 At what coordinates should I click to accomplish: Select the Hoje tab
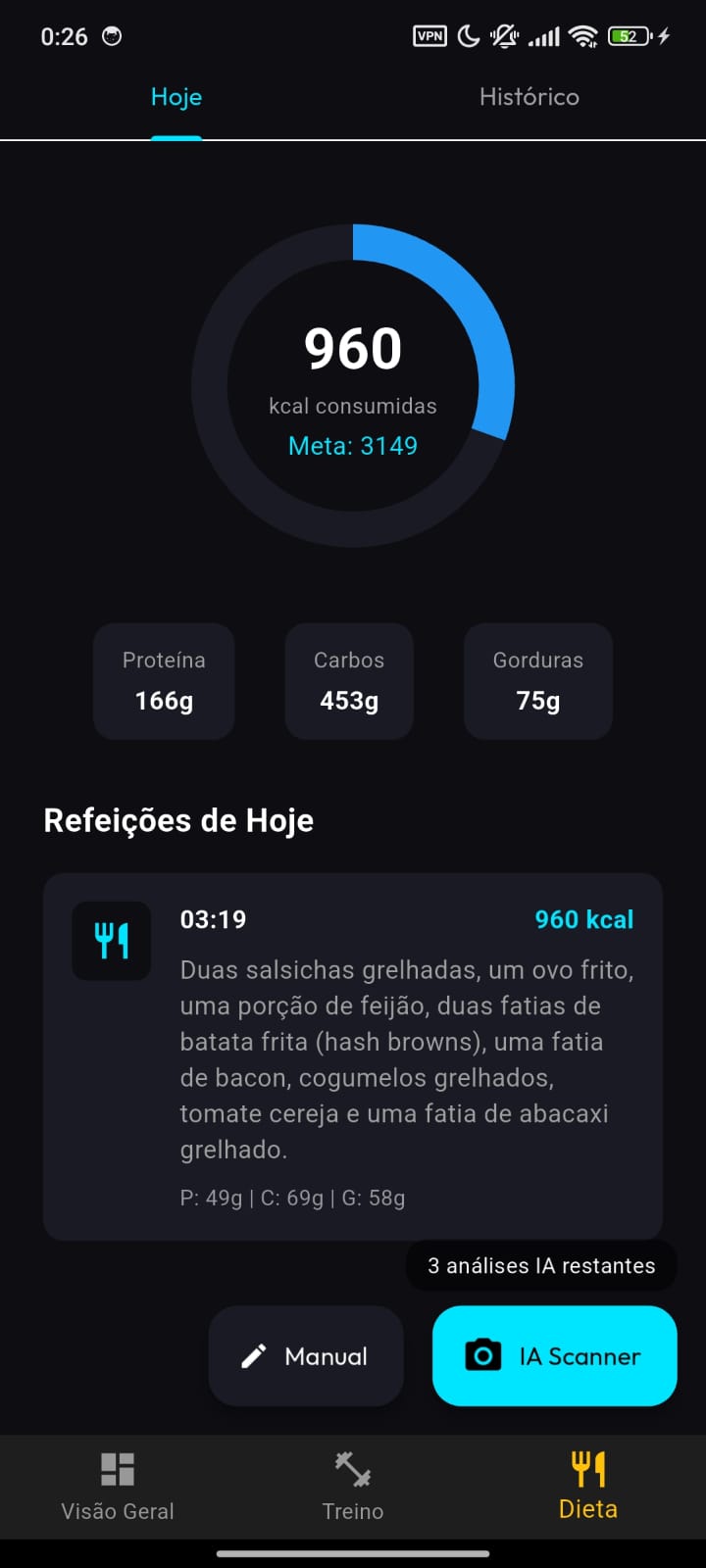[x=176, y=97]
